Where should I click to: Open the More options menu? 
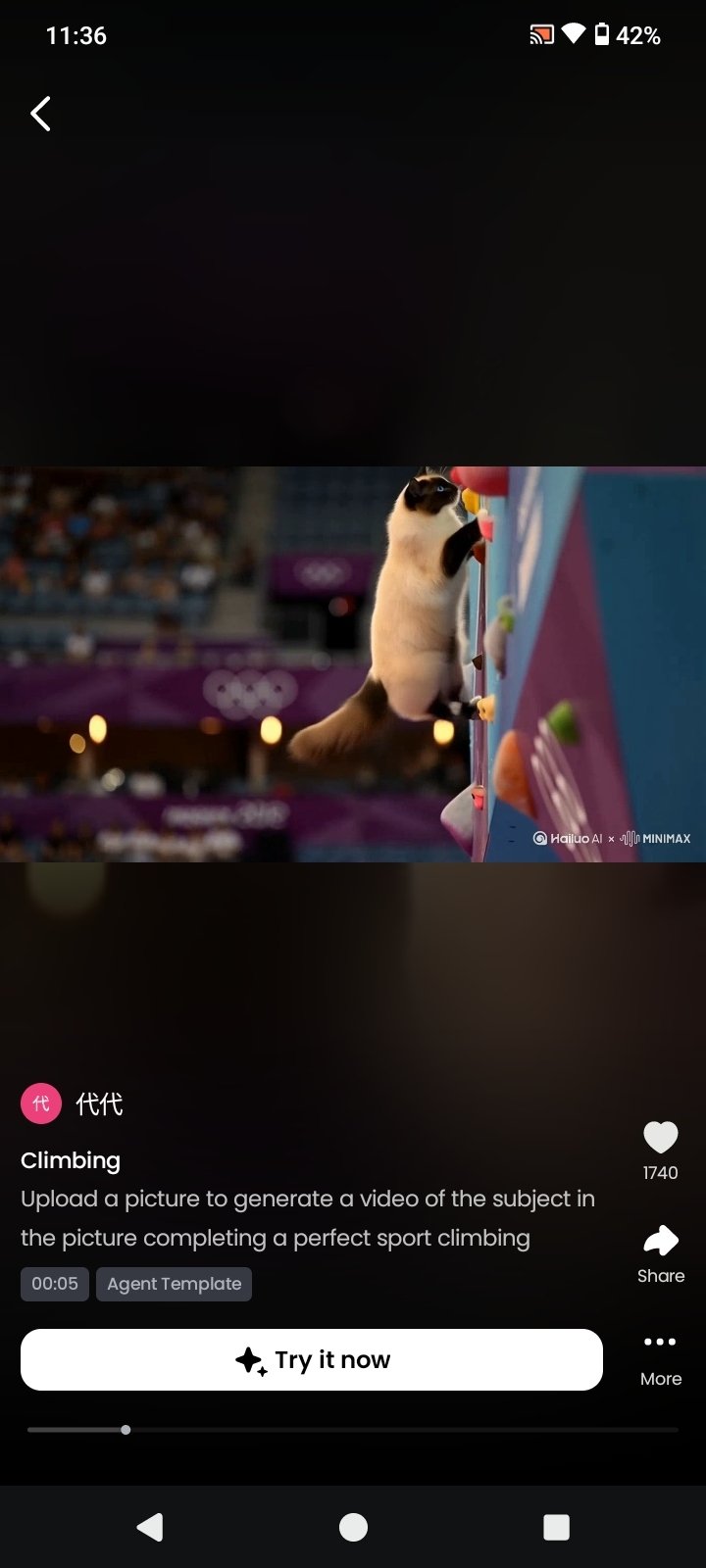click(x=660, y=1344)
